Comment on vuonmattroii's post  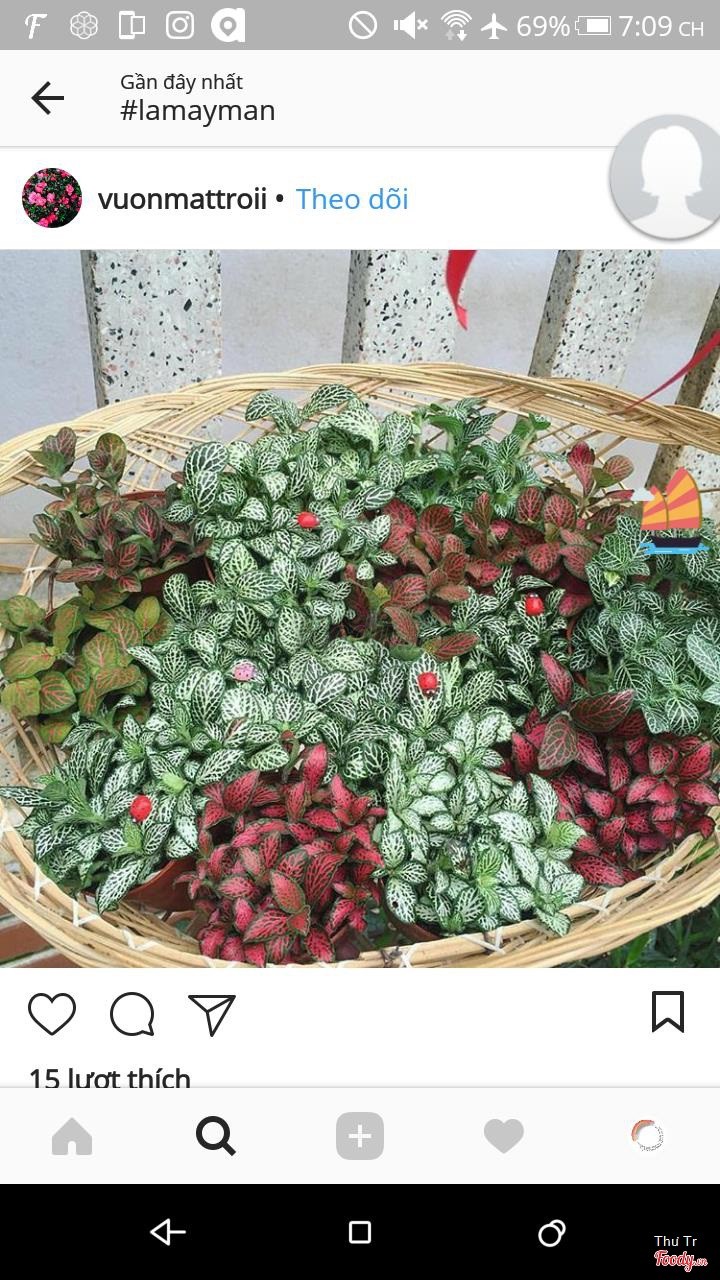[x=132, y=1014]
